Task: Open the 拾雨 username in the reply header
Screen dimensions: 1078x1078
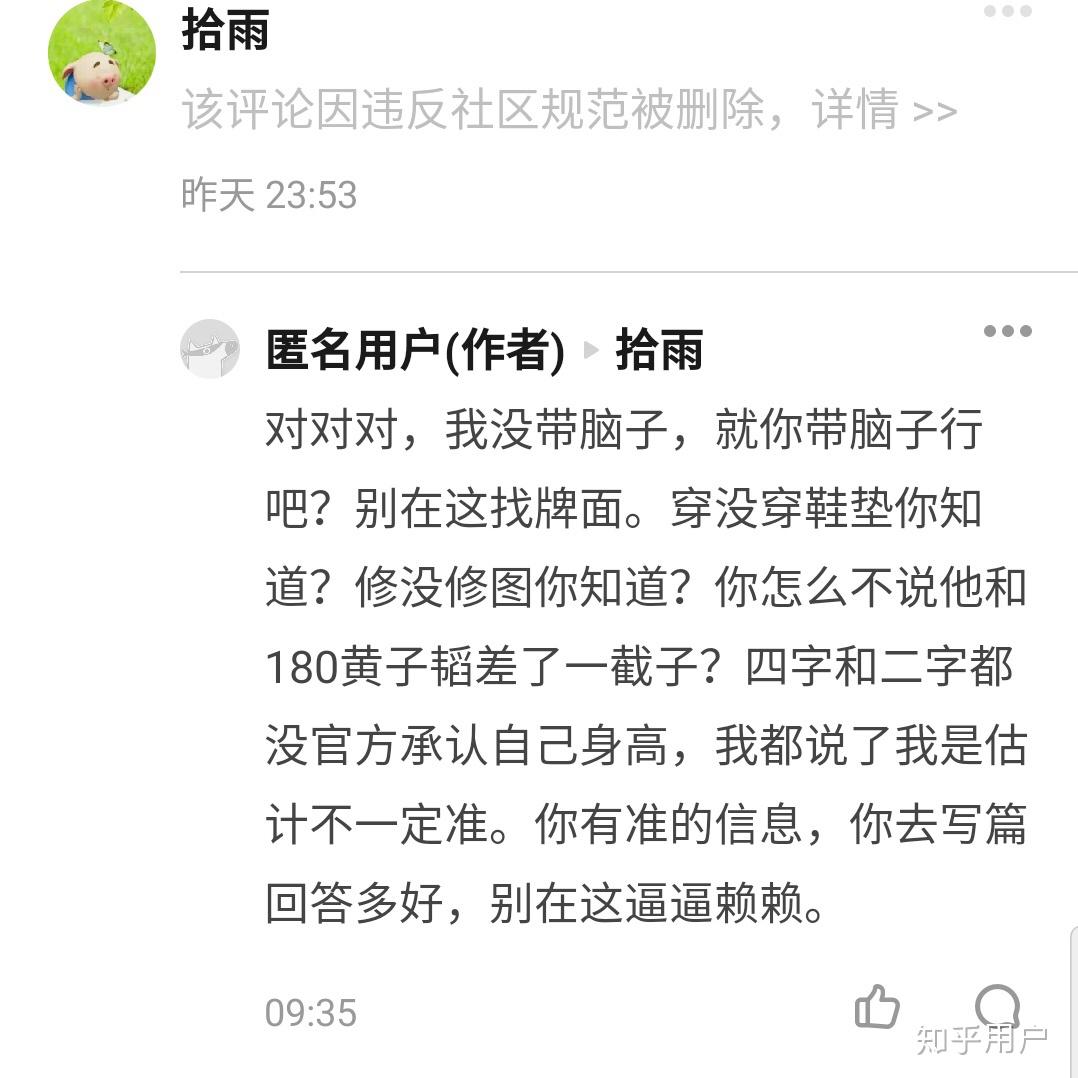Action: tap(659, 351)
